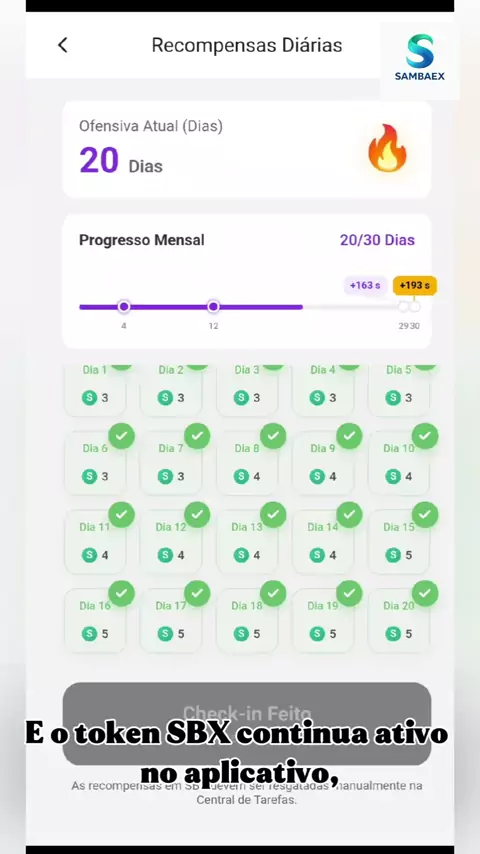Select the +193 s milestone badge
Screen dimensions: 480x854
pyautogui.click(x=415, y=285)
